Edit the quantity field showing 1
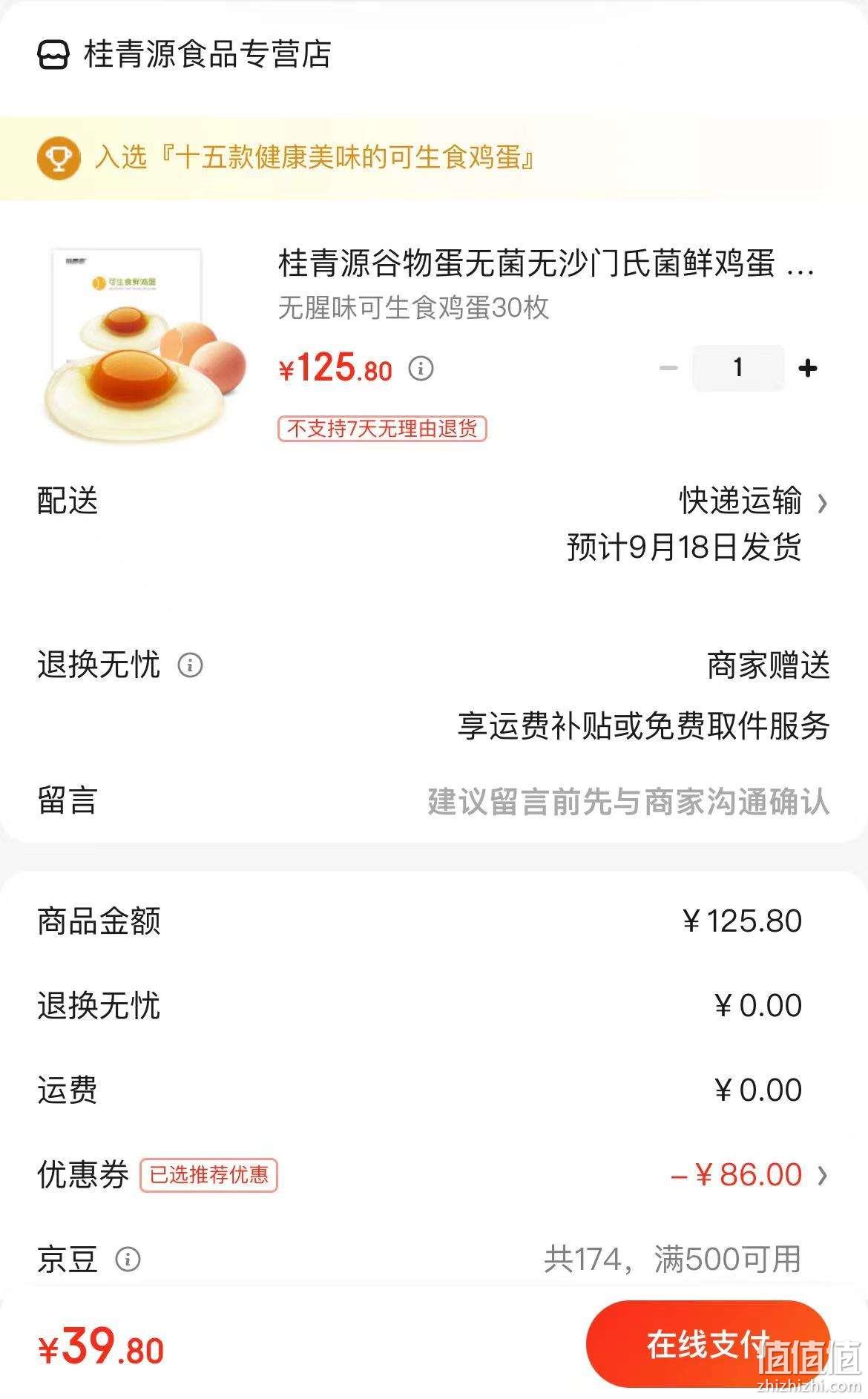The height and width of the screenshot is (1399, 868). 738,368
